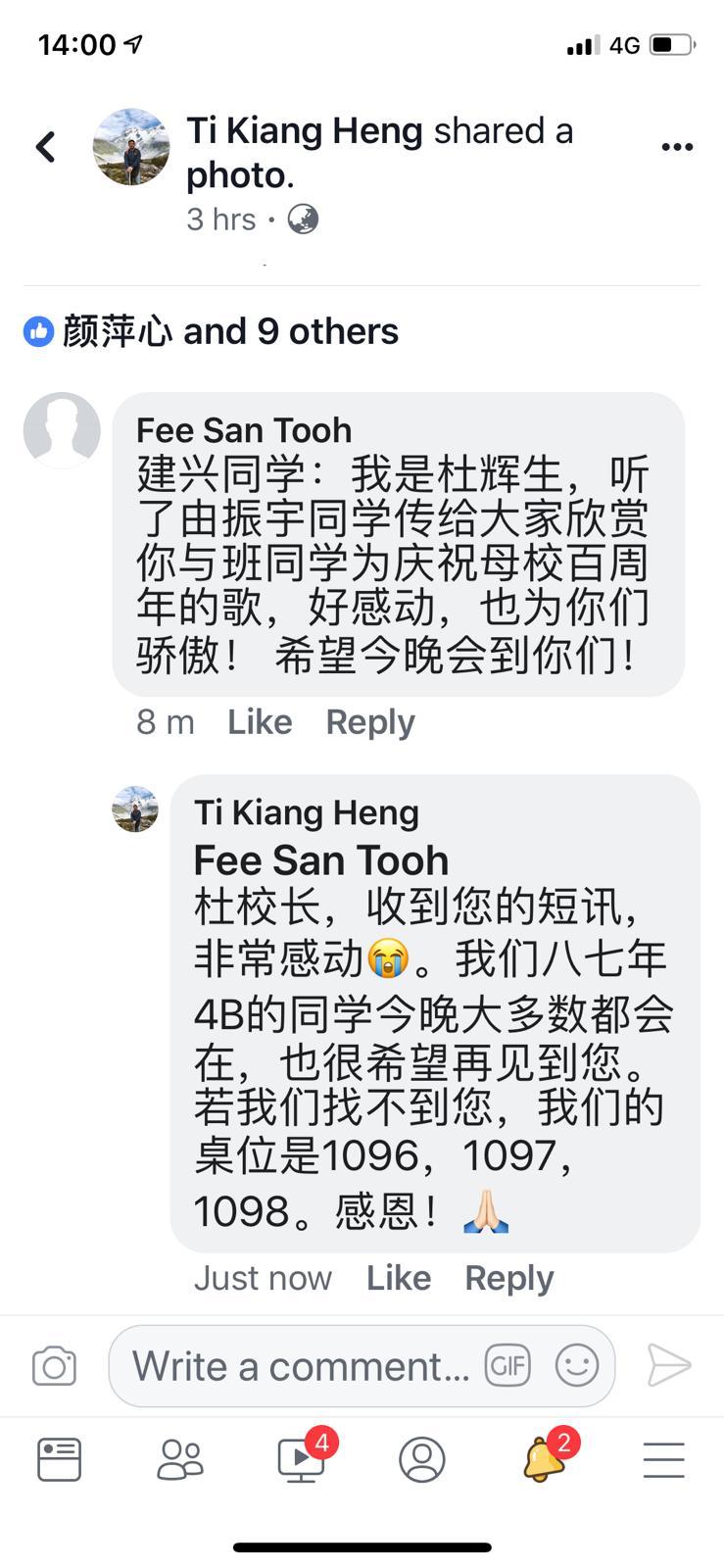Open Notifications with 2 alerts
The height and width of the screenshot is (1568, 724).
coord(542,1459)
